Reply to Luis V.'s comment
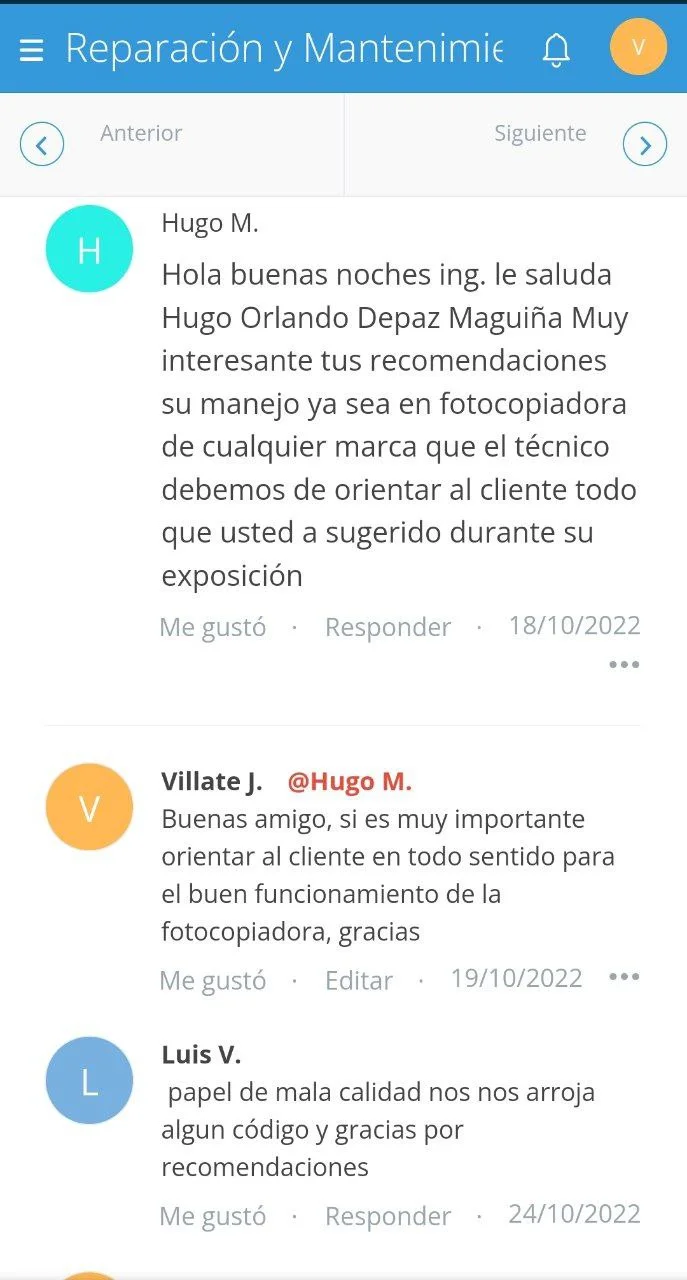The width and height of the screenshot is (687, 1280). [388, 1216]
